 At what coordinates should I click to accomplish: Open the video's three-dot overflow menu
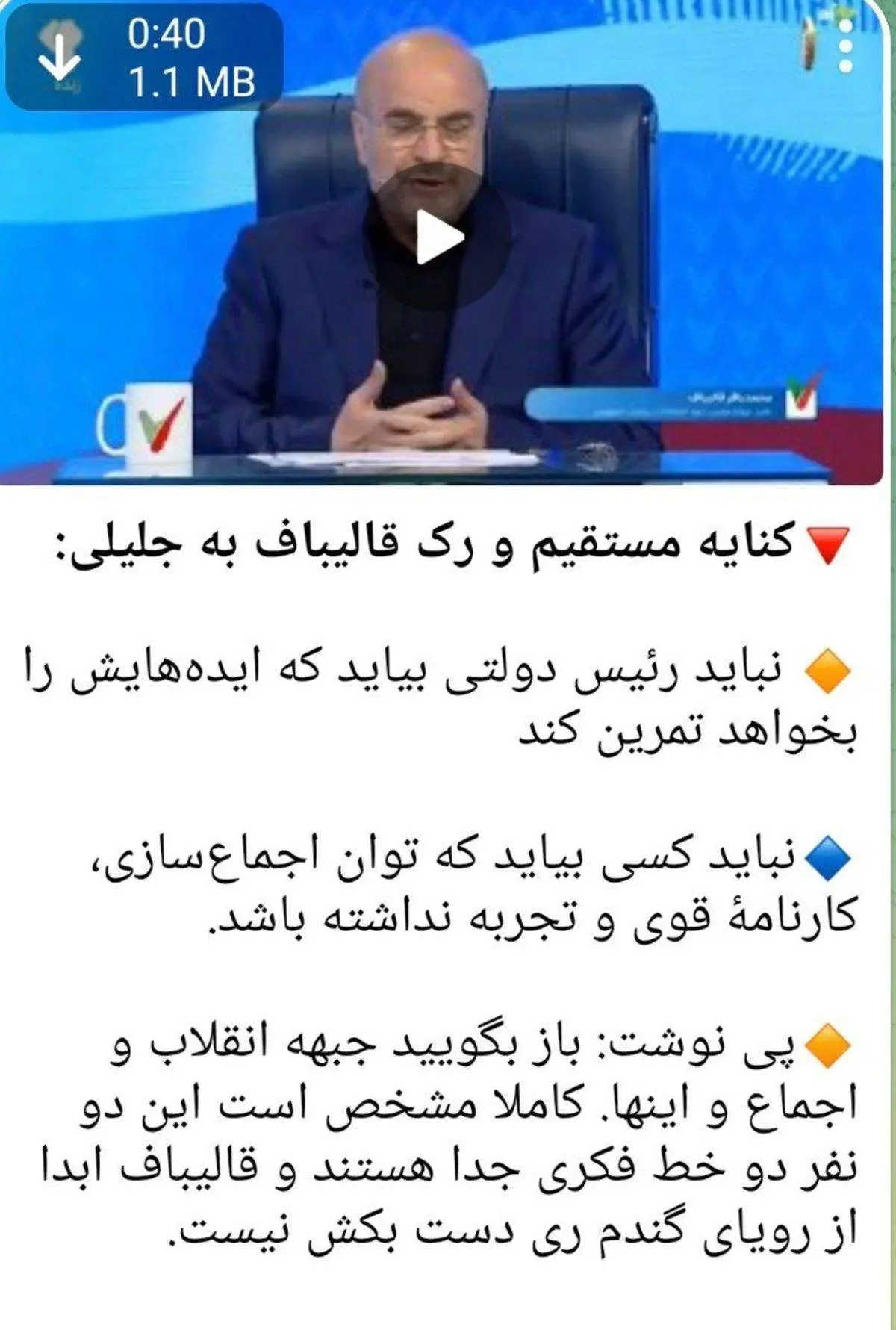click(845, 46)
